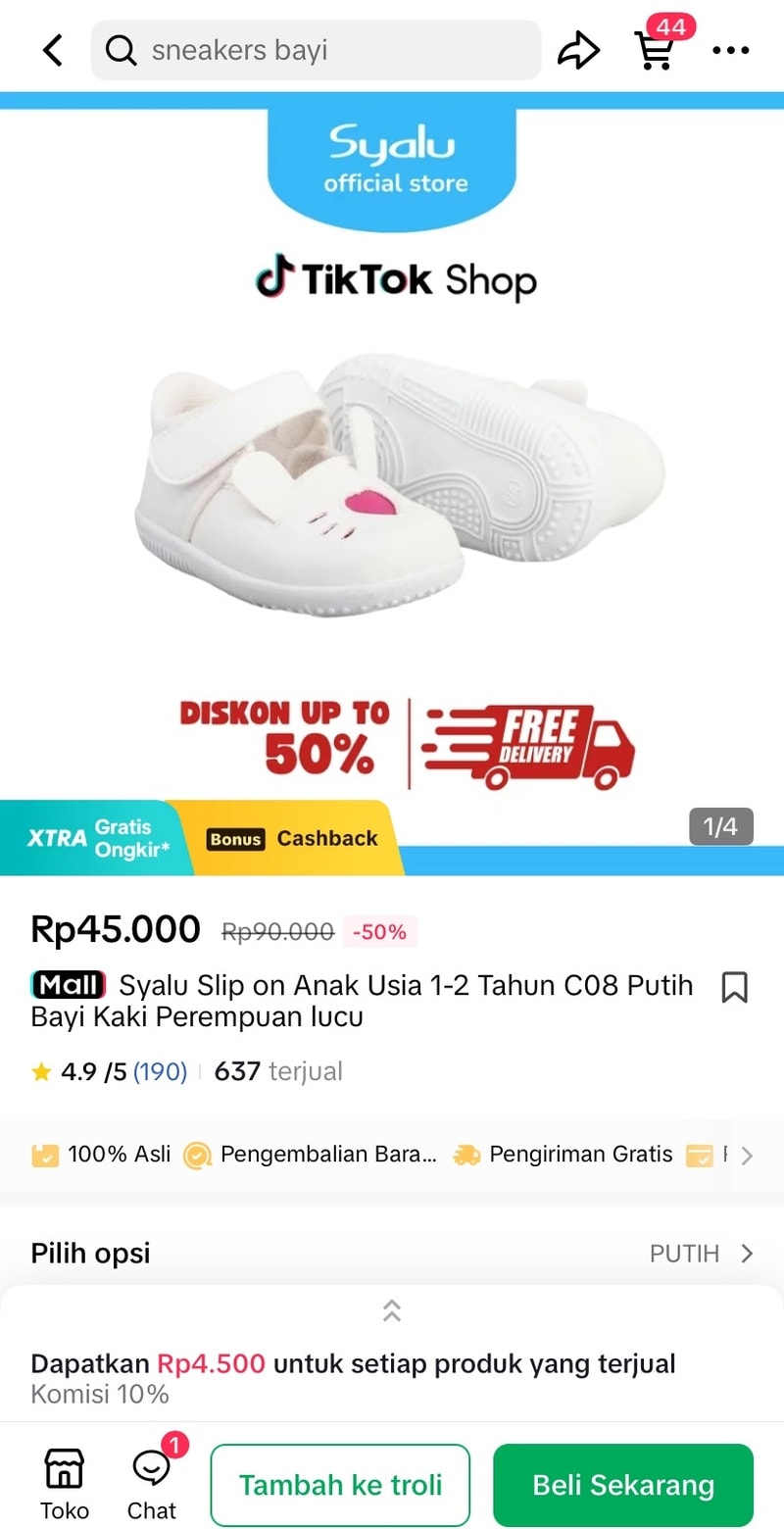Visit the Toko store page
The height and width of the screenshot is (1529, 784).
[65, 1483]
